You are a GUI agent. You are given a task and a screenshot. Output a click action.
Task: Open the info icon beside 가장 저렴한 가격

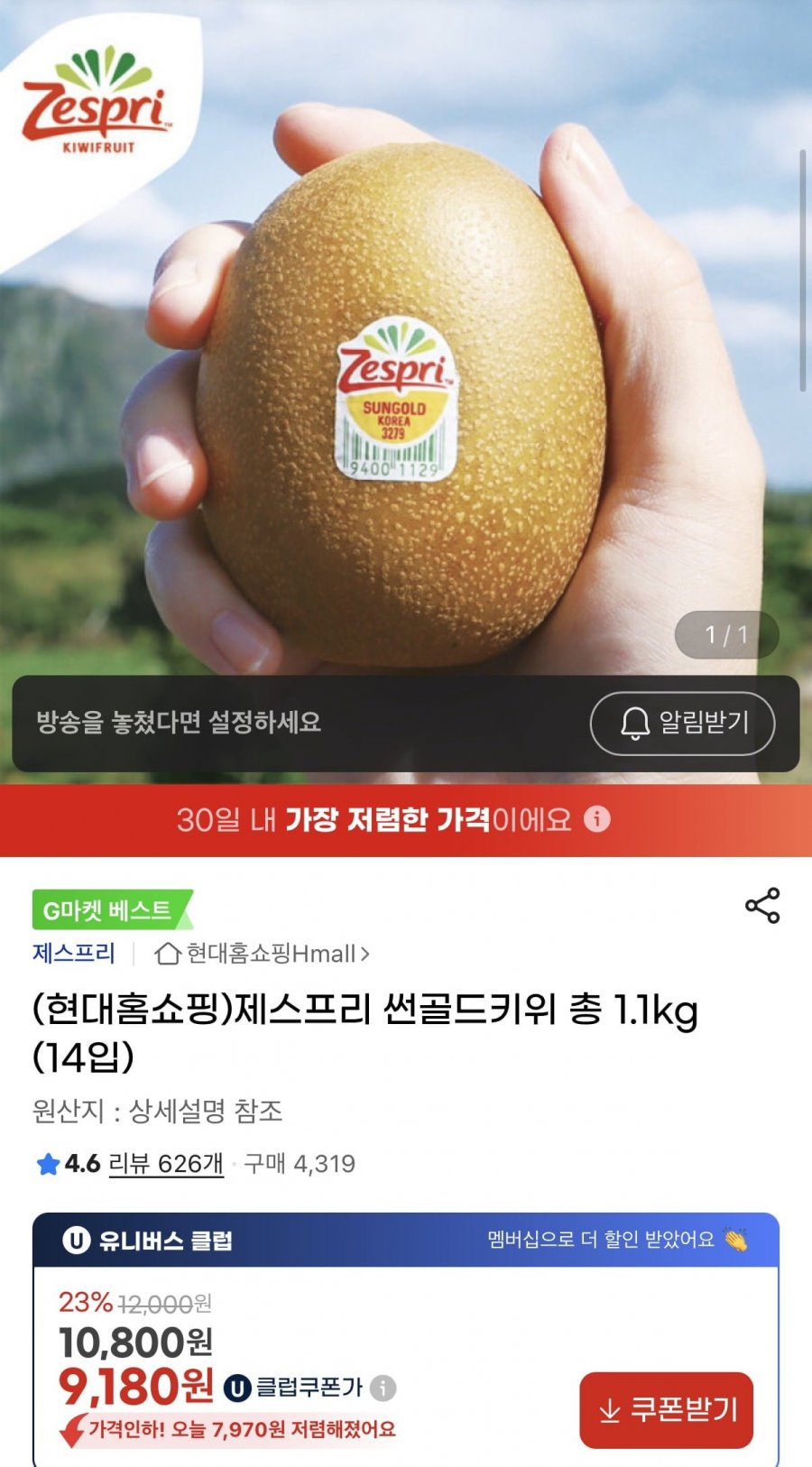[596, 820]
